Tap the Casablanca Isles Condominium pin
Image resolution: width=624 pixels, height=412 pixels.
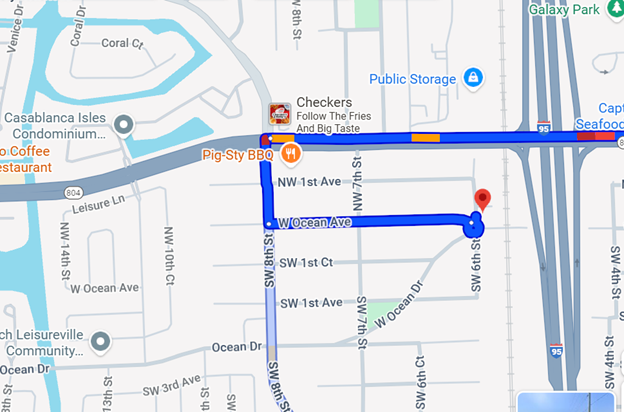(123, 124)
